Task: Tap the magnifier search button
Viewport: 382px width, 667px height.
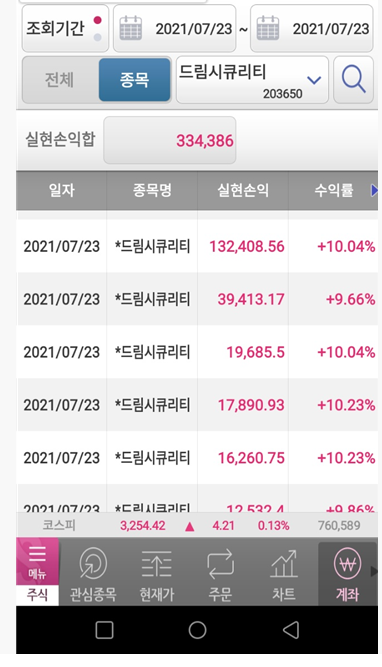Action: [353, 80]
